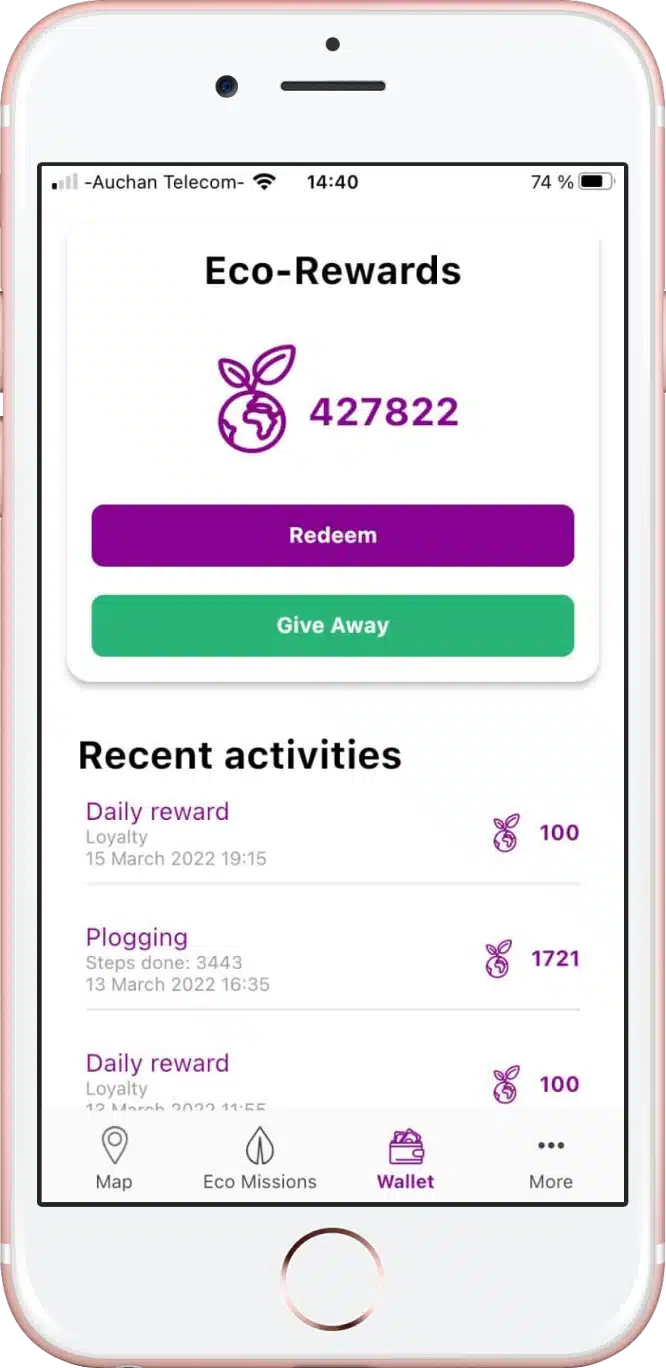This screenshot has height=1368, width=666.
Task: Open the More tab
Action: pyautogui.click(x=550, y=1159)
